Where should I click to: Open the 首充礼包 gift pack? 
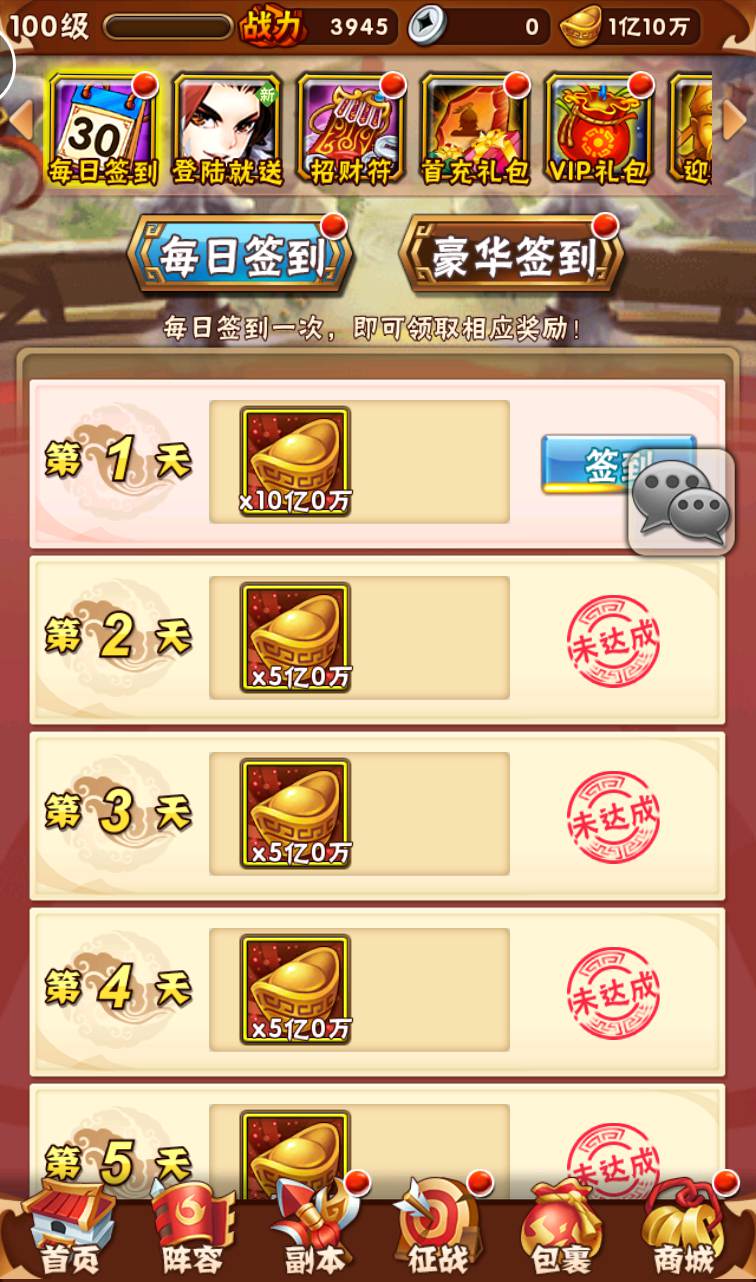pyautogui.click(x=475, y=130)
